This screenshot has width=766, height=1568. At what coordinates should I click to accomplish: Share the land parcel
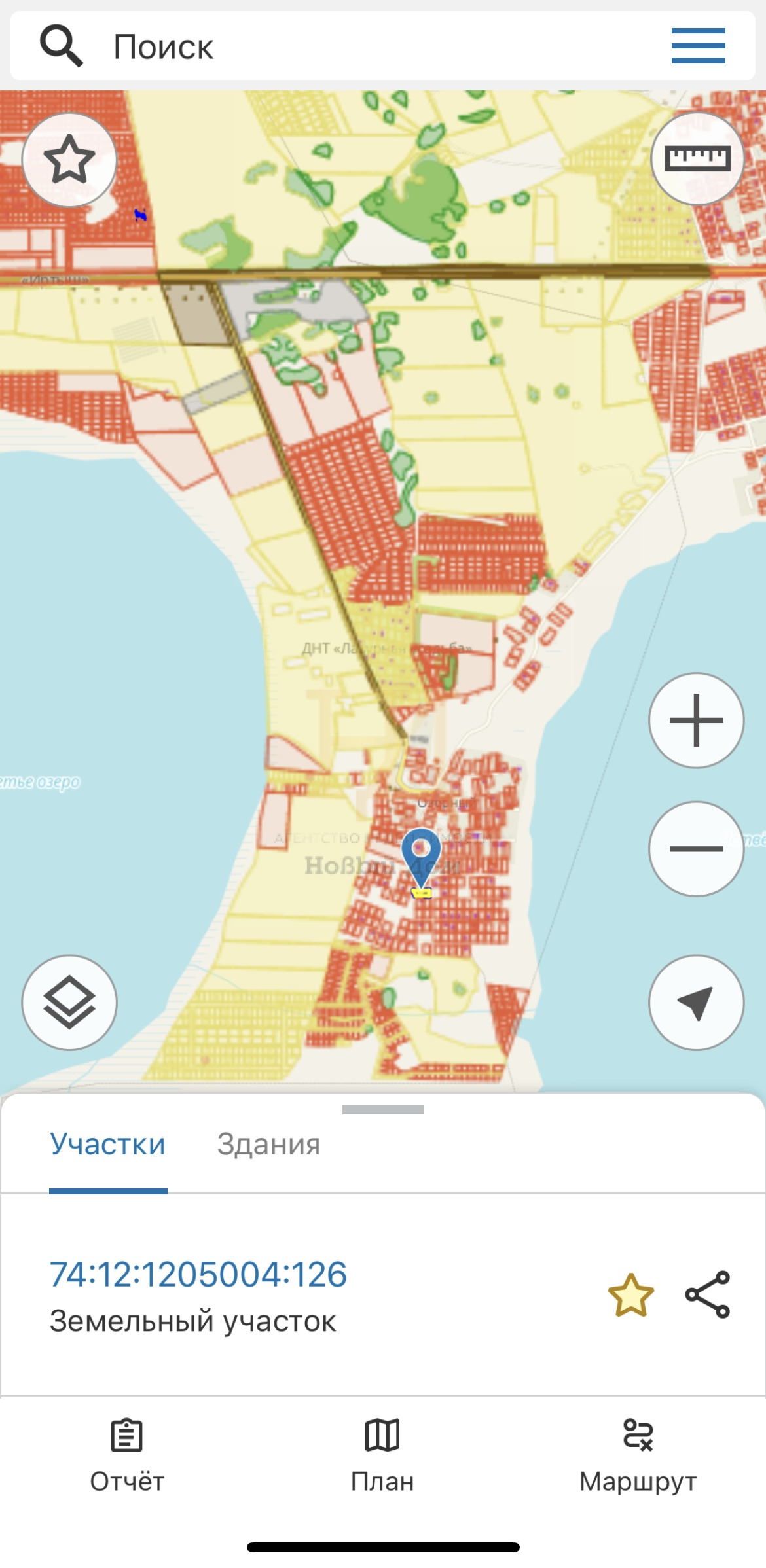(x=707, y=1294)
